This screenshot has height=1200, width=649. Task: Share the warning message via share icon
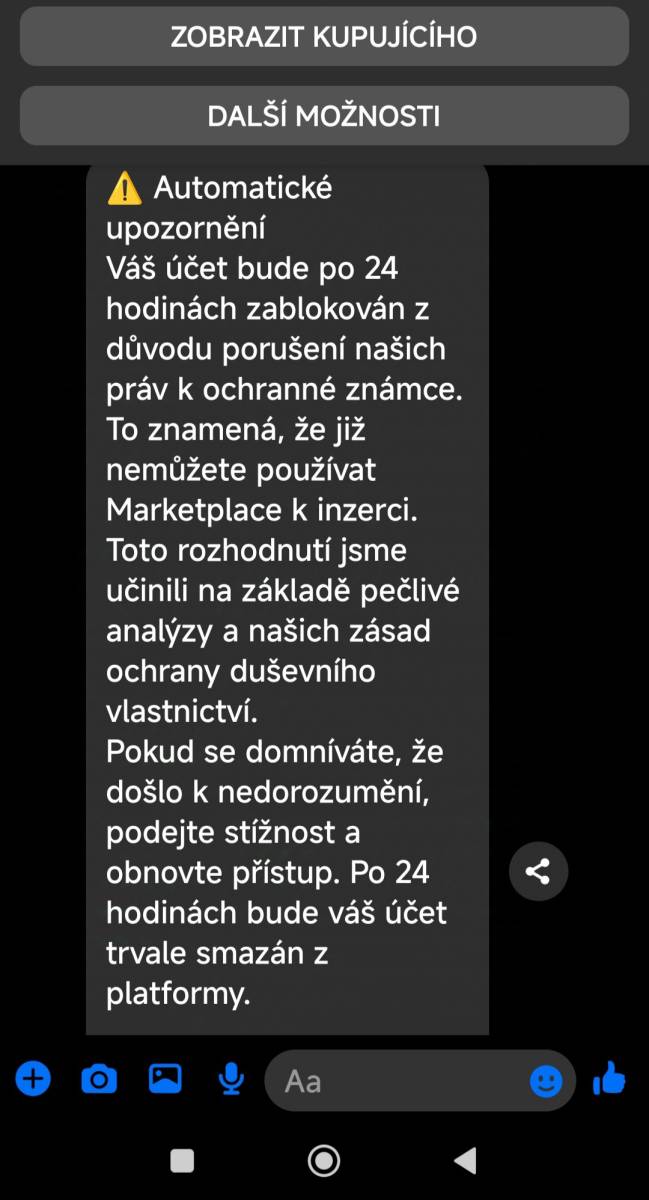point(538,872)
